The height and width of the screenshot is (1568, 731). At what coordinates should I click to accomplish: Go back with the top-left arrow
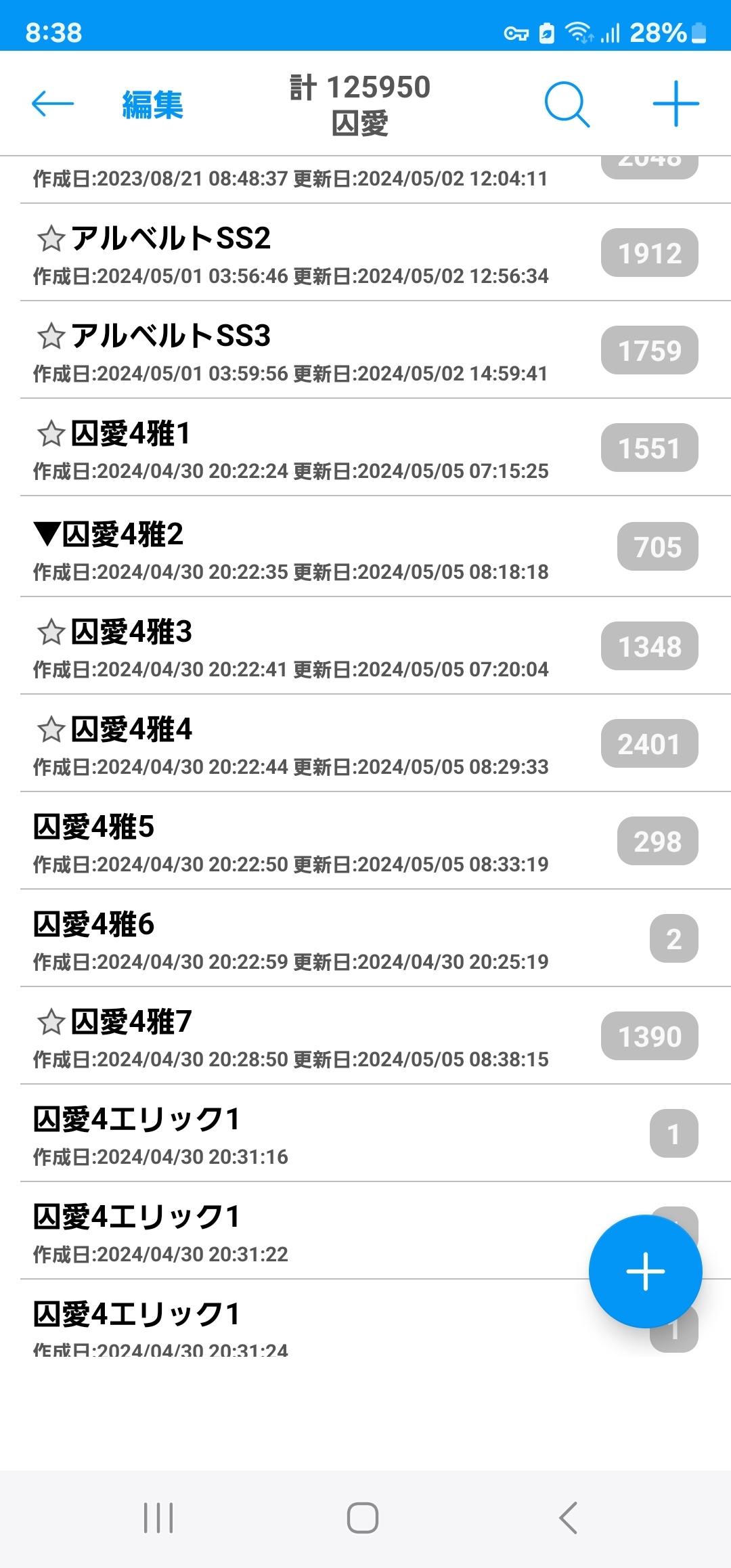point(53,104)
